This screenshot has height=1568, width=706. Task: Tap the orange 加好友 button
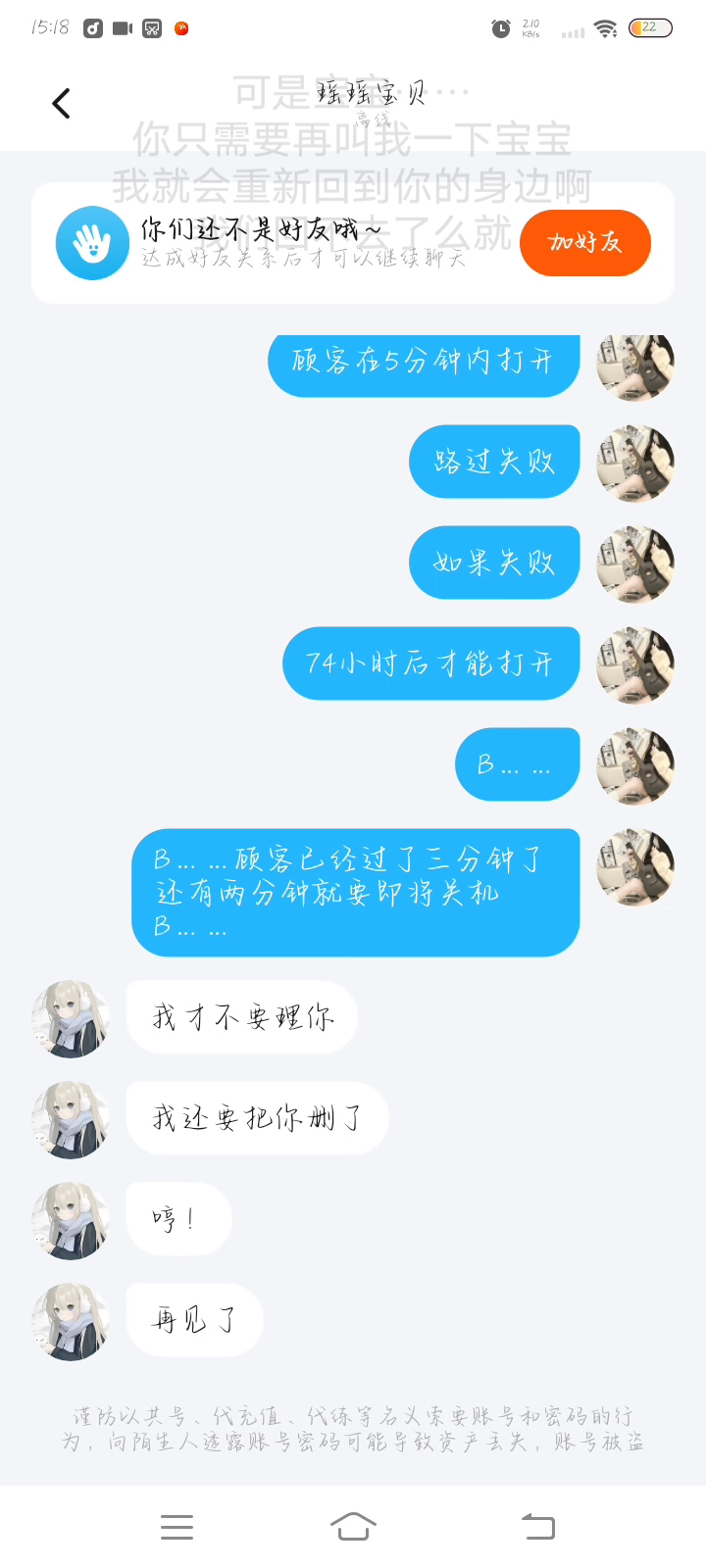(585, 242)
